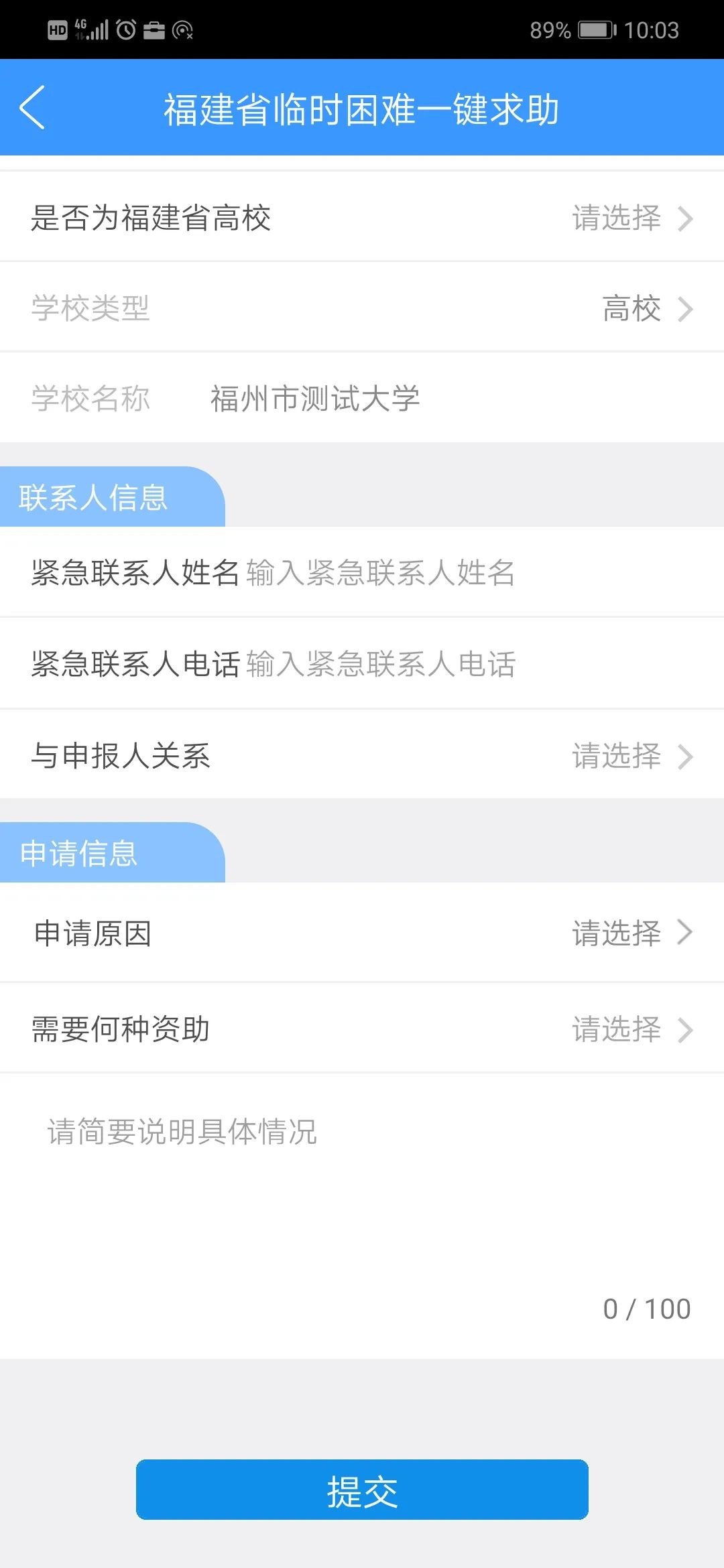Focus the 紧急联系人姓名 input field
Viewport: 724px width, 1568px height.
pos(380,574)
